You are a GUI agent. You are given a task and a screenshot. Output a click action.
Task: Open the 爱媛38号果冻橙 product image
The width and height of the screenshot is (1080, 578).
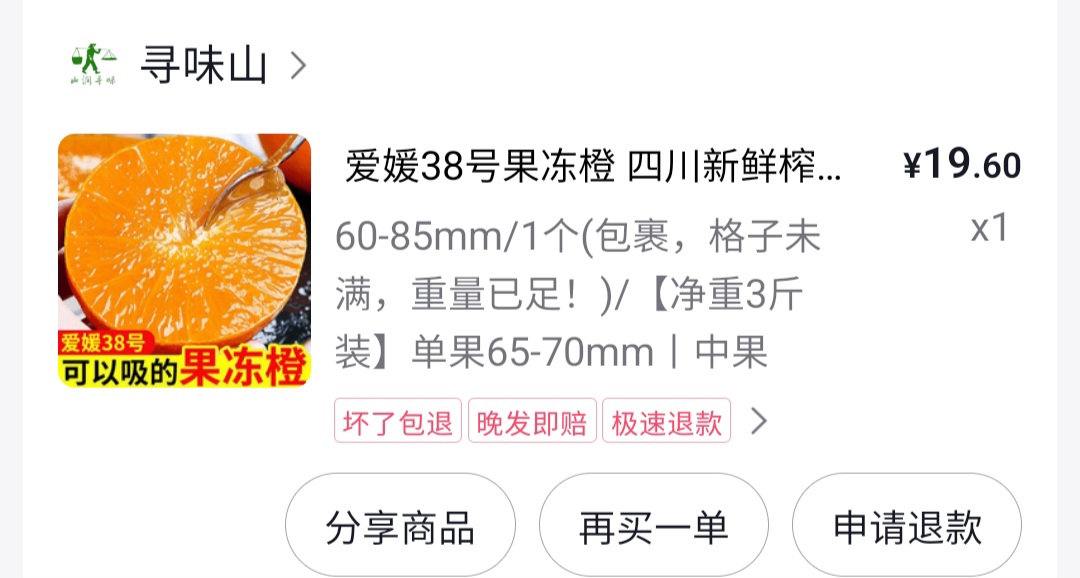click(x=184, y=260)
